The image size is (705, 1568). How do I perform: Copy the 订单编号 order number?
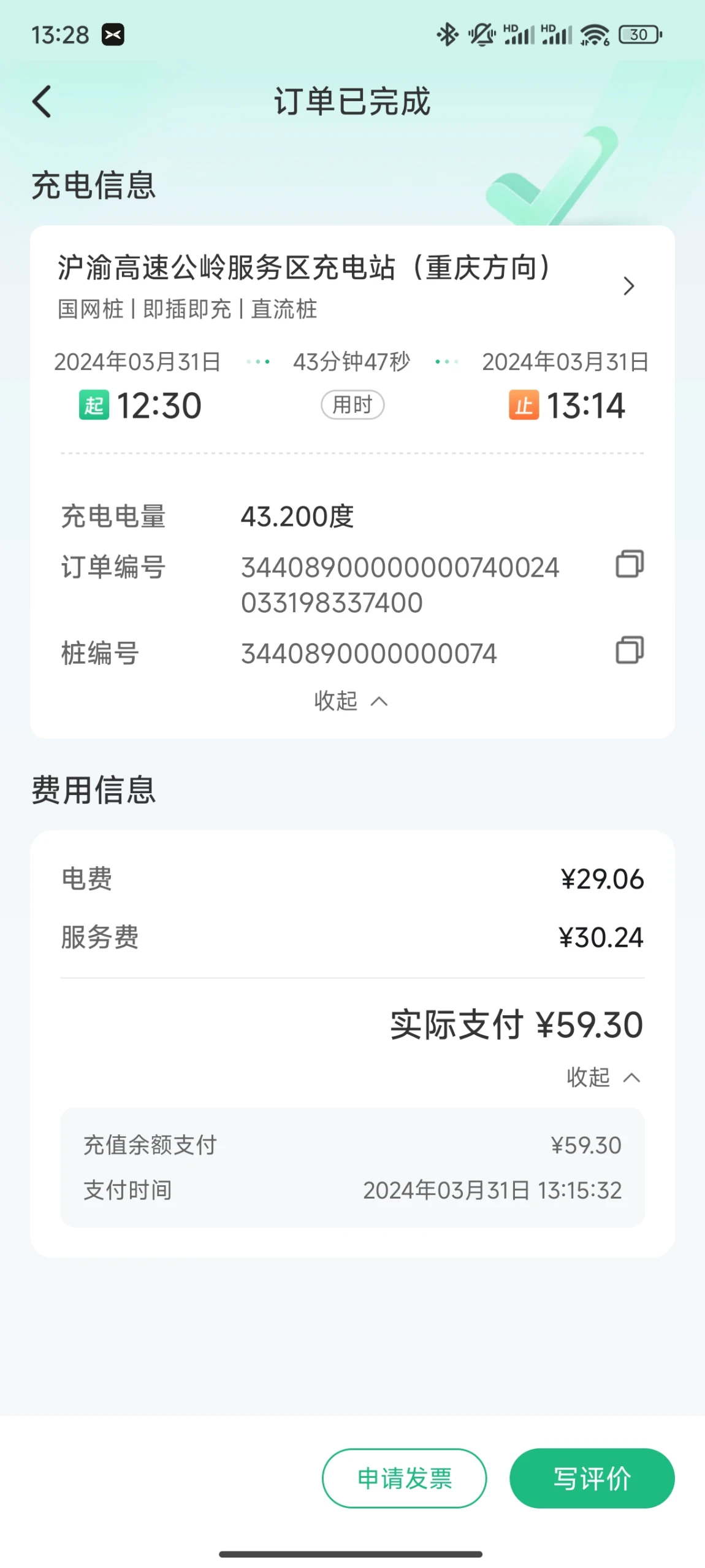pyautogui.click(x=629, y=564)
